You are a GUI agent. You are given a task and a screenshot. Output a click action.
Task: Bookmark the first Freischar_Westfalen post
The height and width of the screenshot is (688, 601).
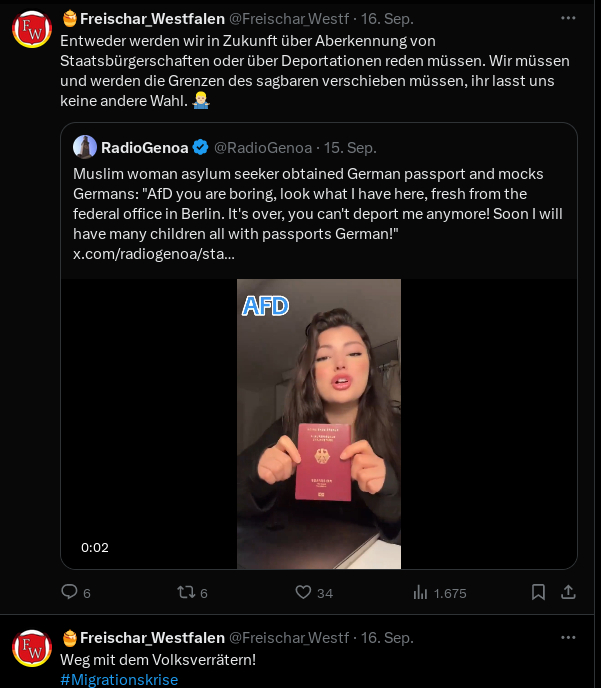point(538,592)
